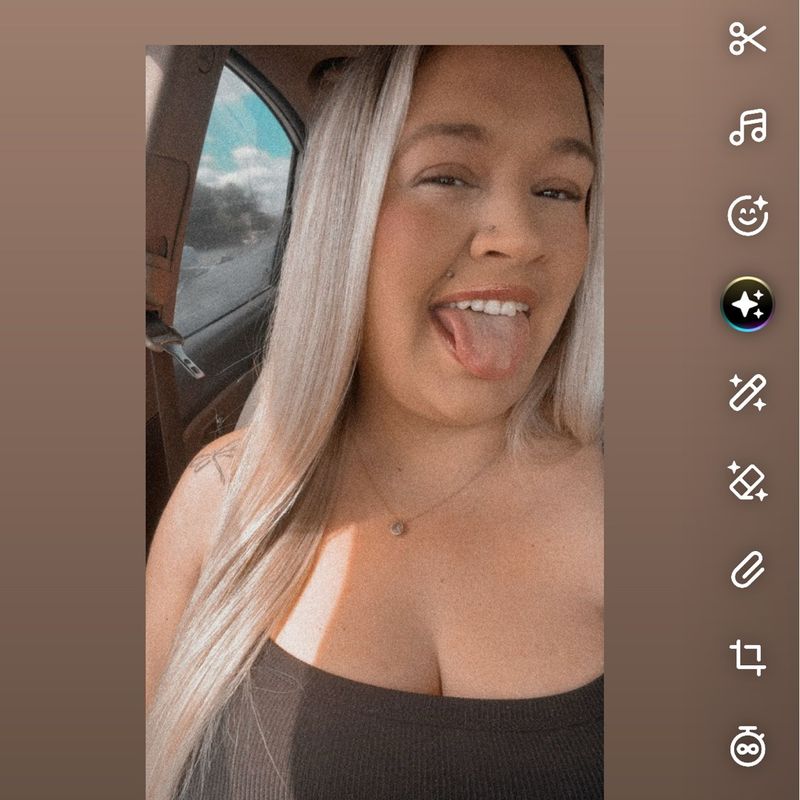
Task: Open the scissors cutout tool
Action: (x=747, y=38)
